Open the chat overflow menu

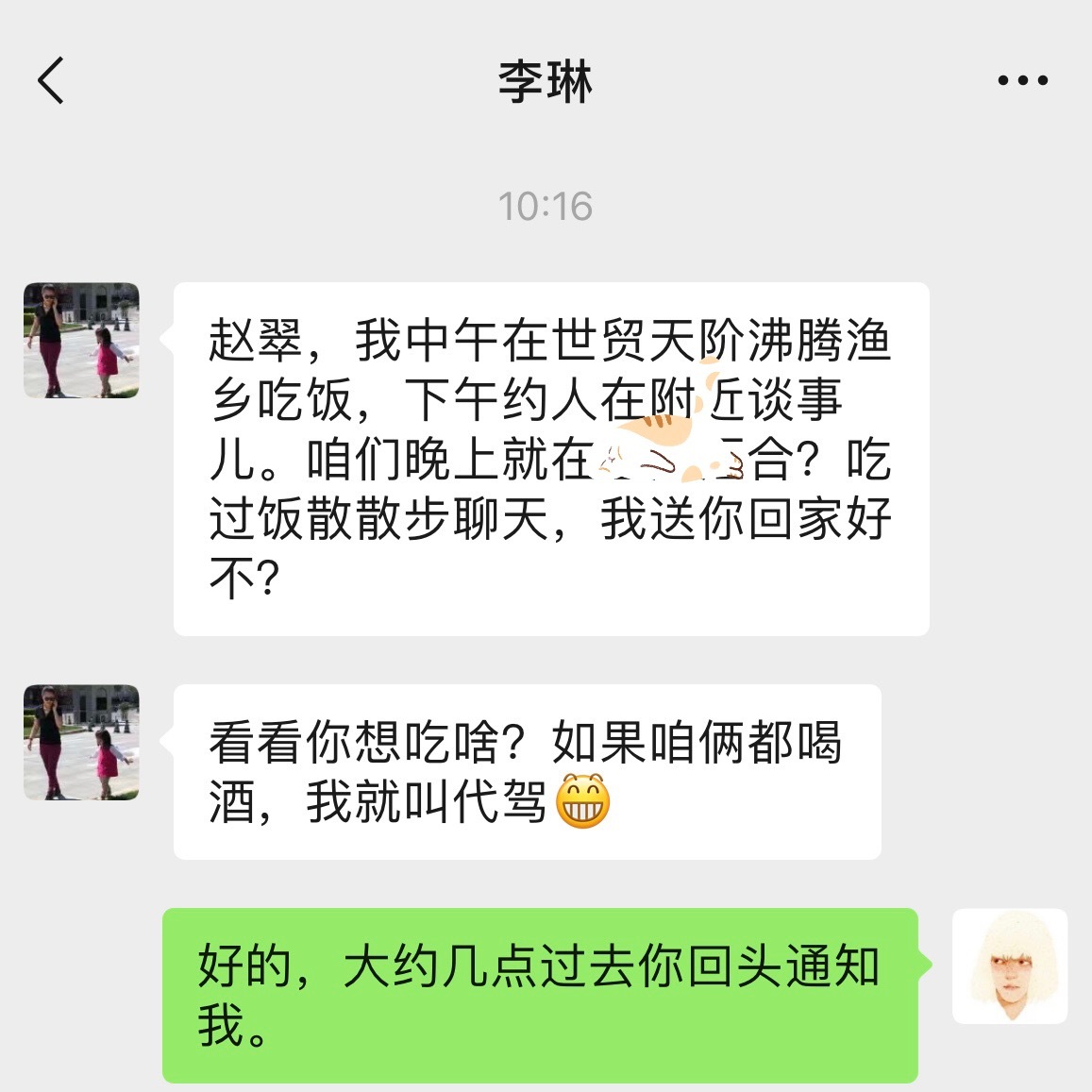(1022, 81)
